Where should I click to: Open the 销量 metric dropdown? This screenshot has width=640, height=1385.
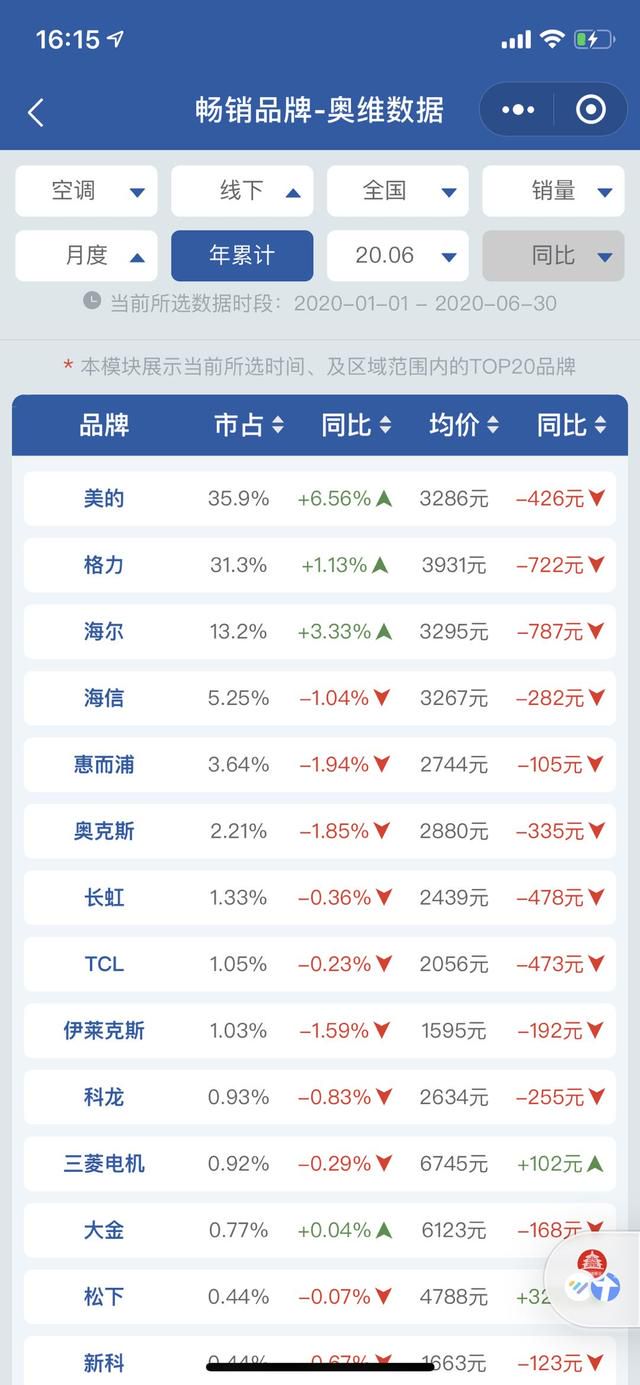[x=553, y=191]
